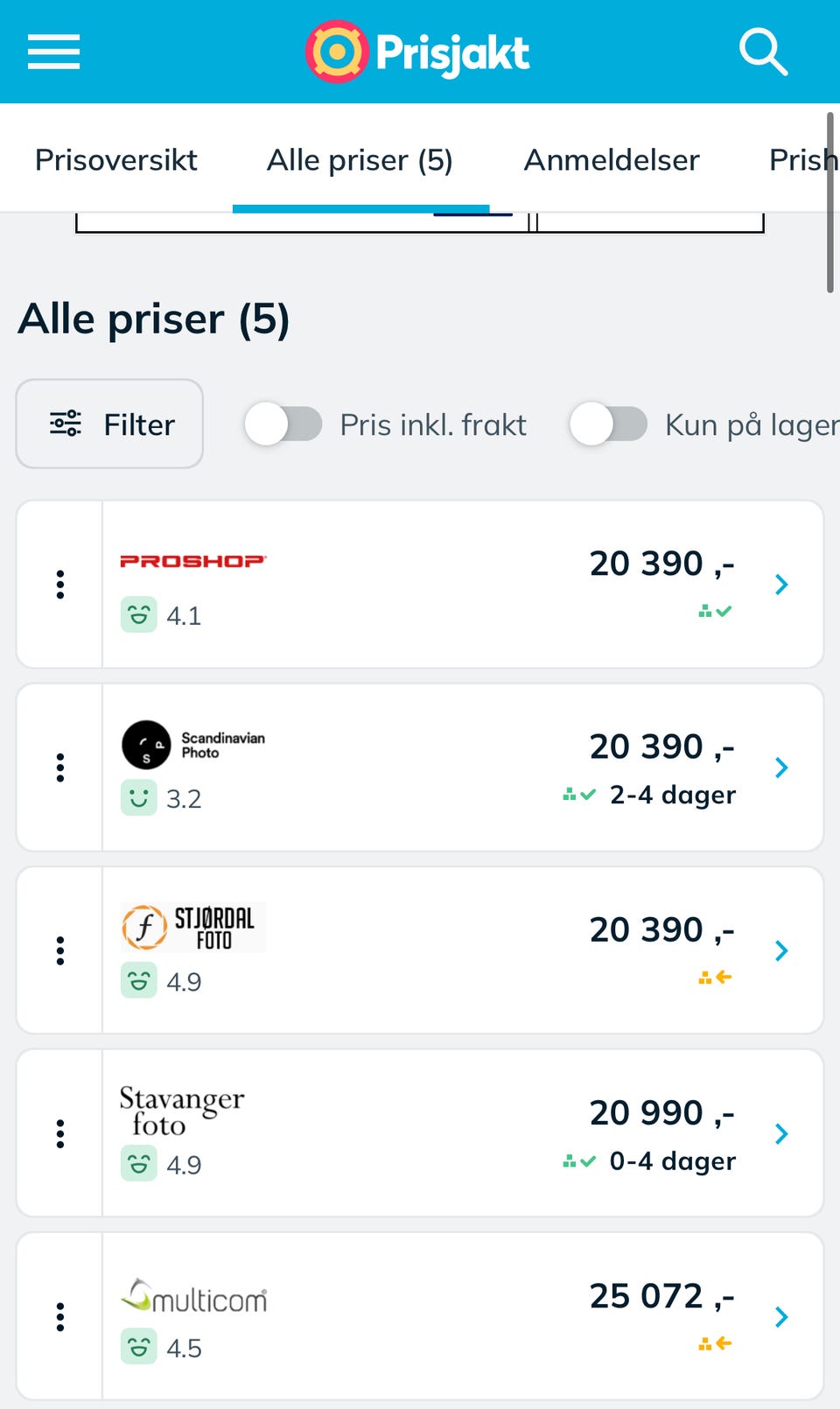Click the Stjørdal Foto logo

(x=192, y=927)
